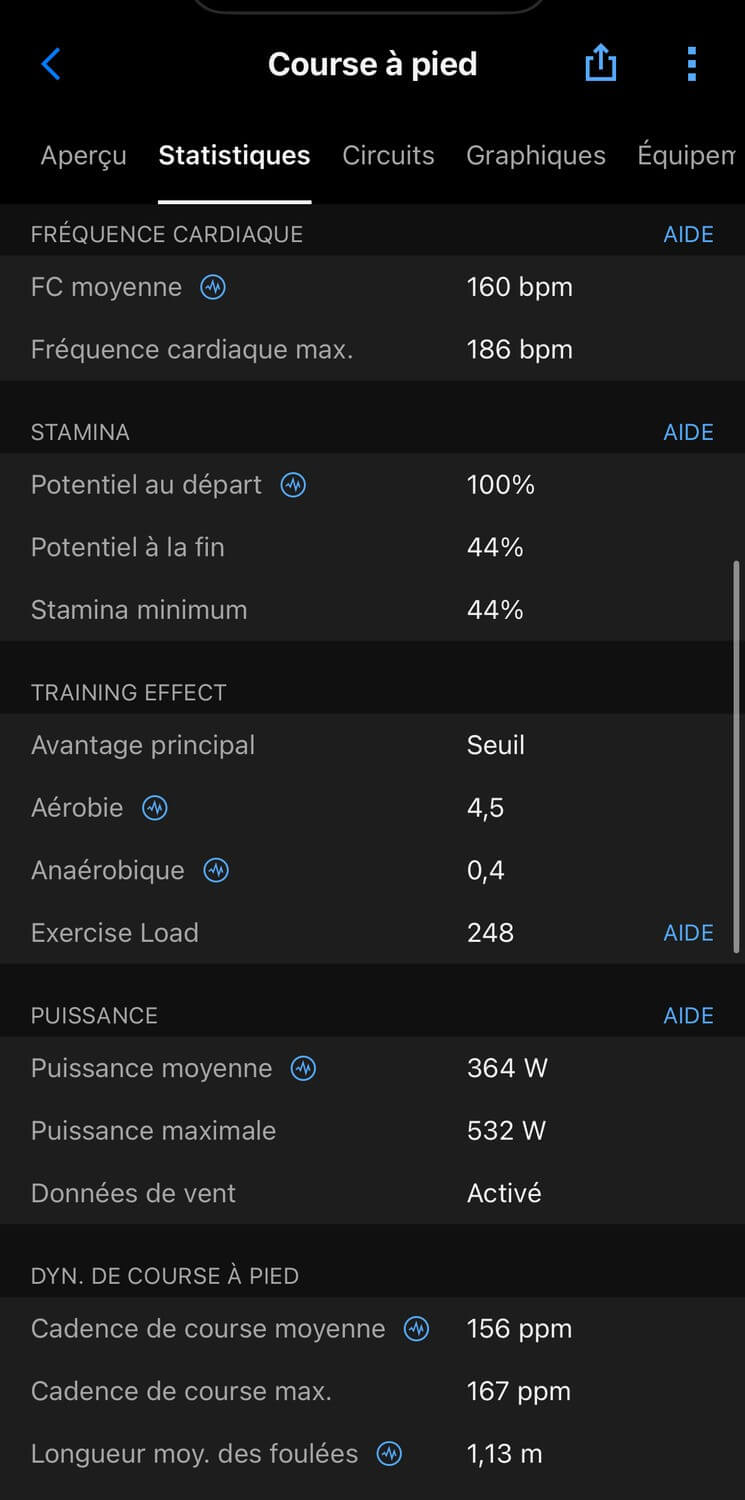The image size is (745, 1500).
Task: Switch to the Aperçu tab
Action: click(x=83, y=156)
